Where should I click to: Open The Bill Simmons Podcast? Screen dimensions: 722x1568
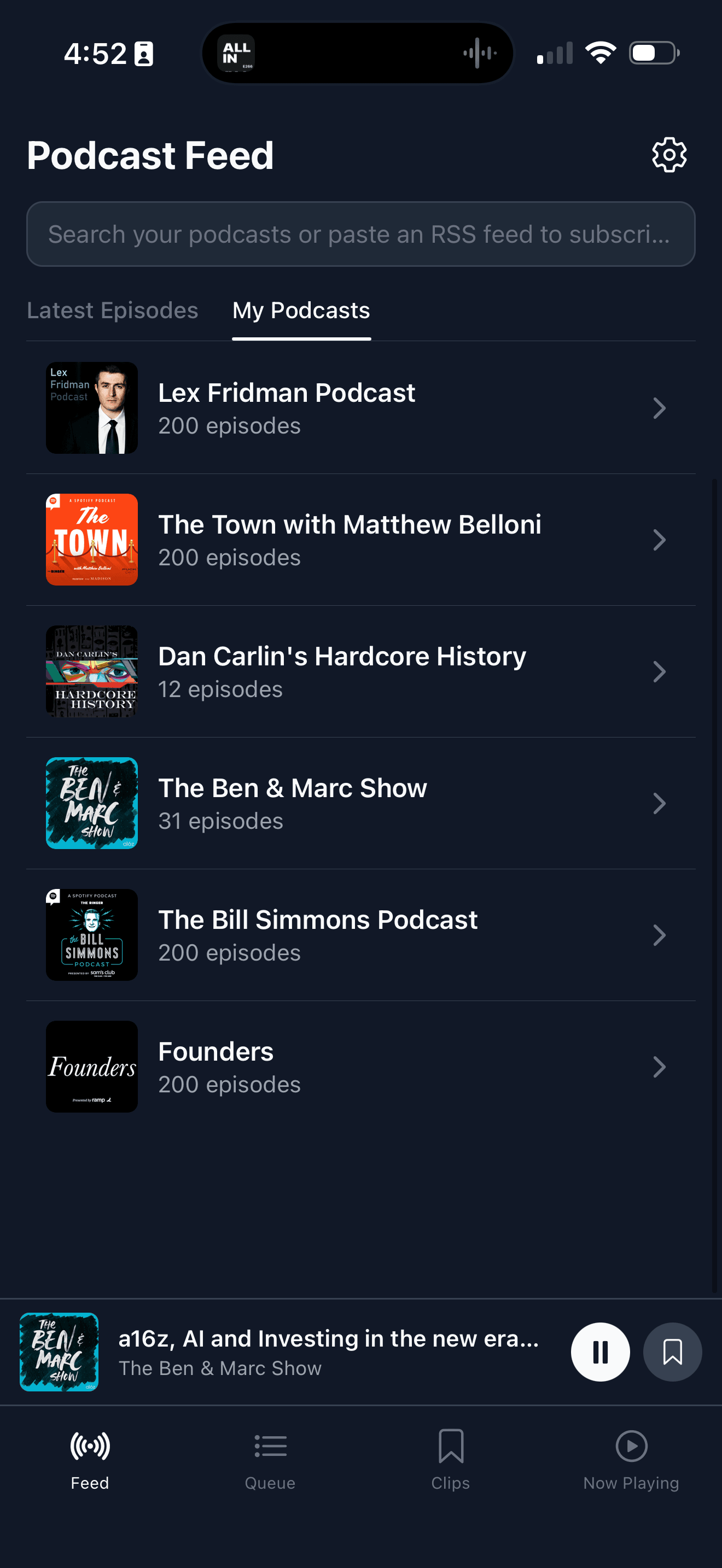tap(360, 935)
